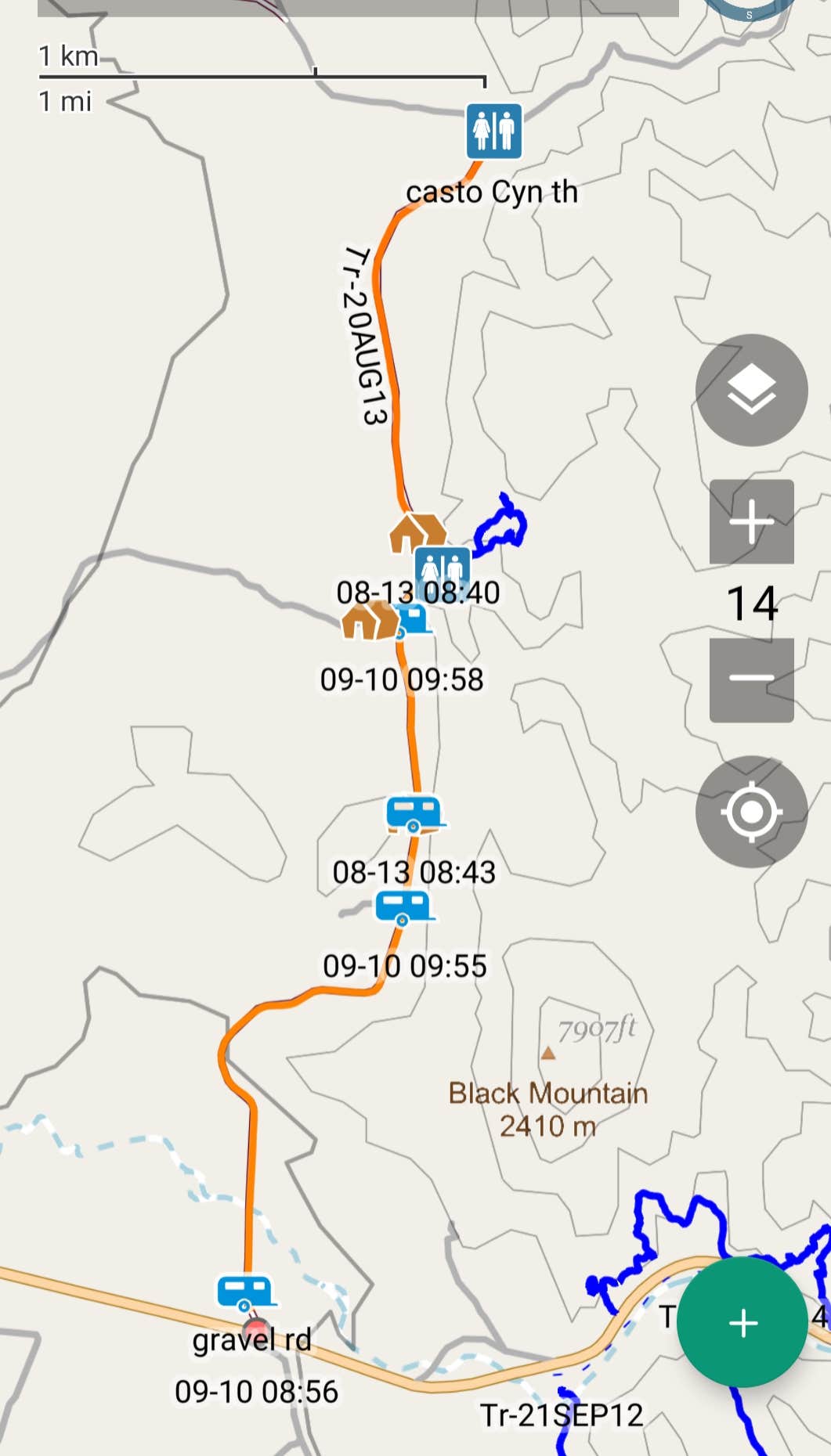Viewport: 831px width, 1456px height.
Task: Center map on my current location
Action: point(751,812)
